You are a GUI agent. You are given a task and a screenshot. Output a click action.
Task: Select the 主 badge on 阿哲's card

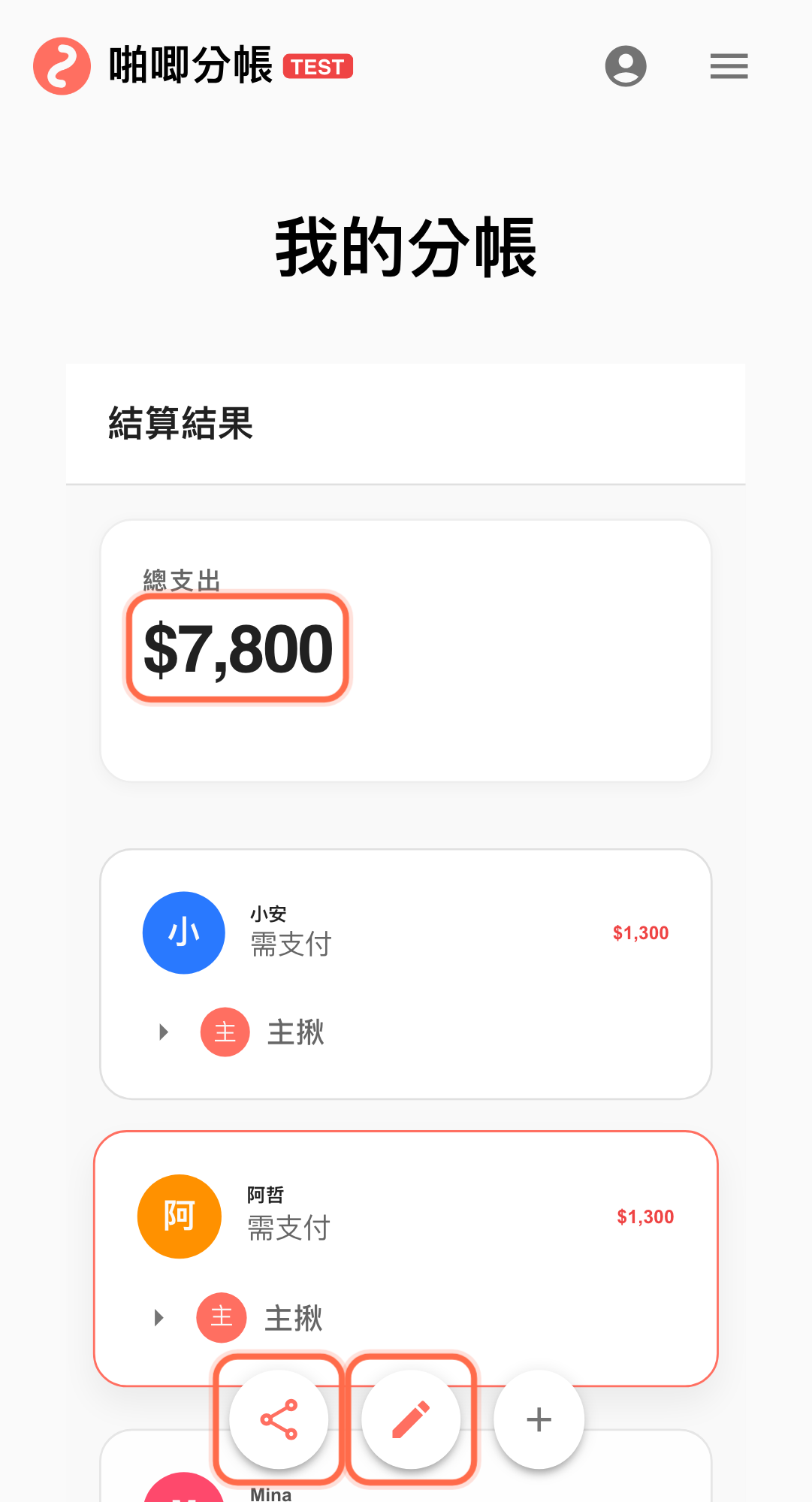coord(221,1317)
